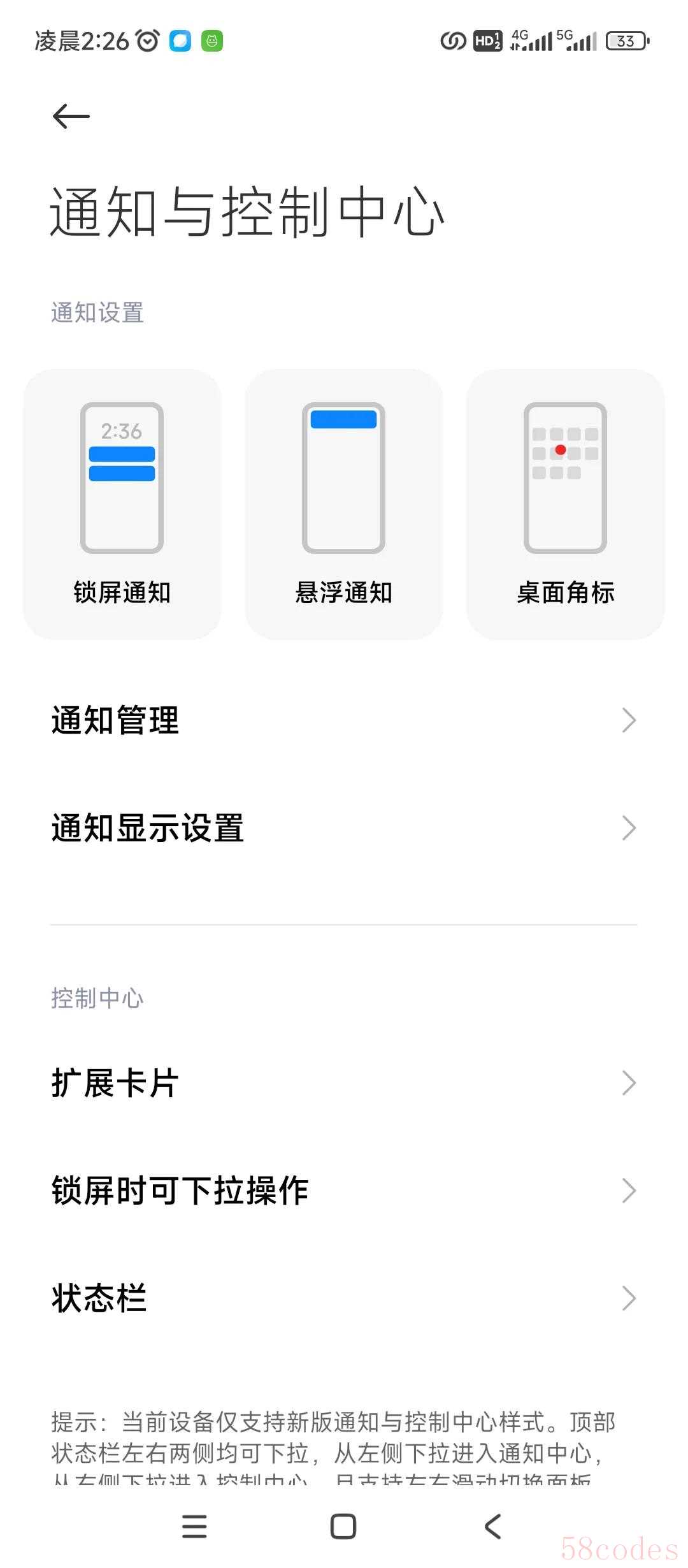The height and width of the screenshot is (1568, 688).
Task: Open 锁屏通知 lock screen notification card
Action: 122,504
